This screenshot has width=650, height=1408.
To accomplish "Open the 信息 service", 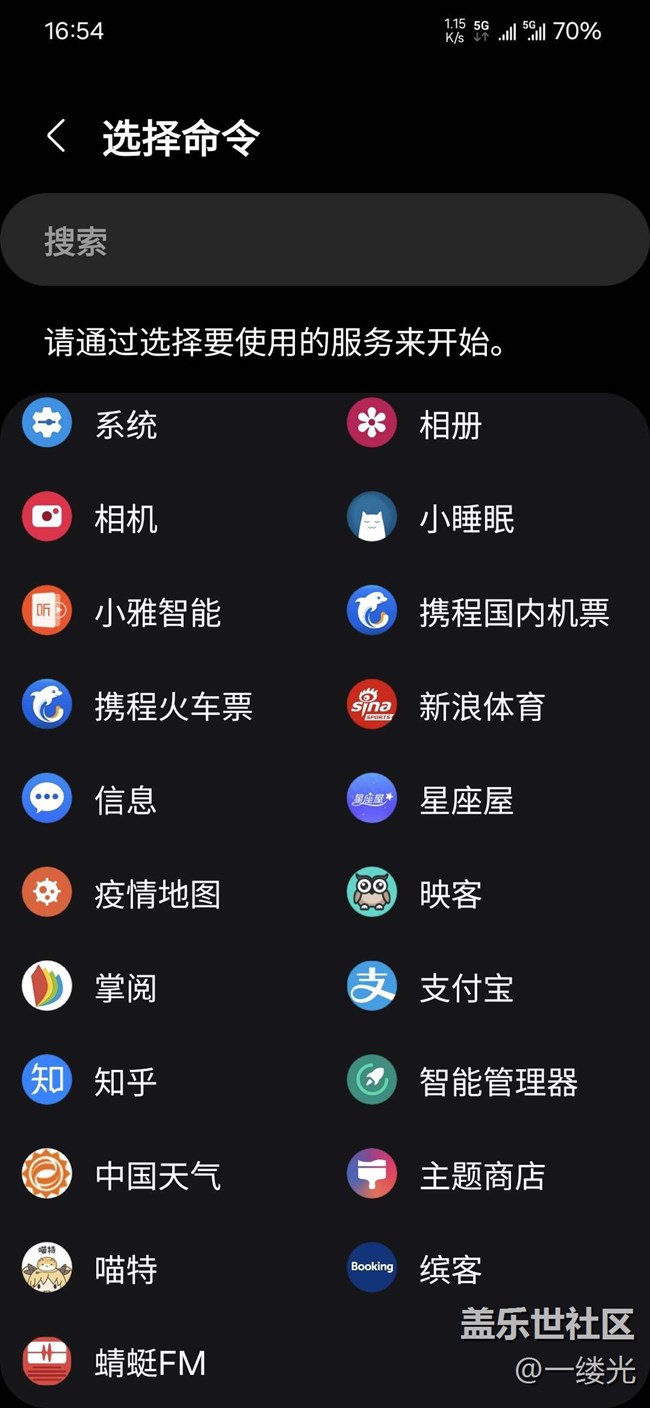I will (x=163, y=799).
